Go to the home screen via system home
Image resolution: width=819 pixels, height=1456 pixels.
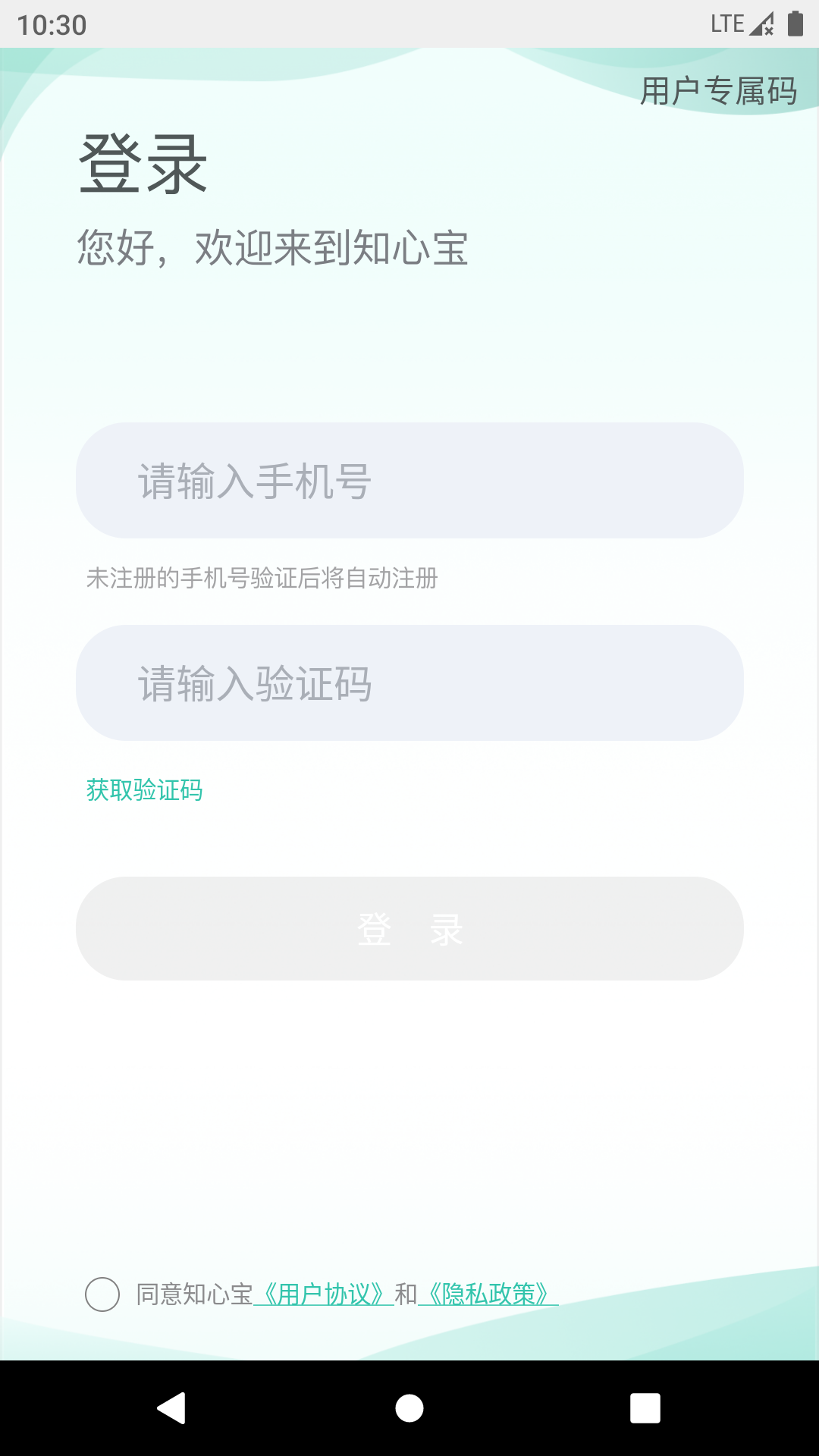point(409,1408)
